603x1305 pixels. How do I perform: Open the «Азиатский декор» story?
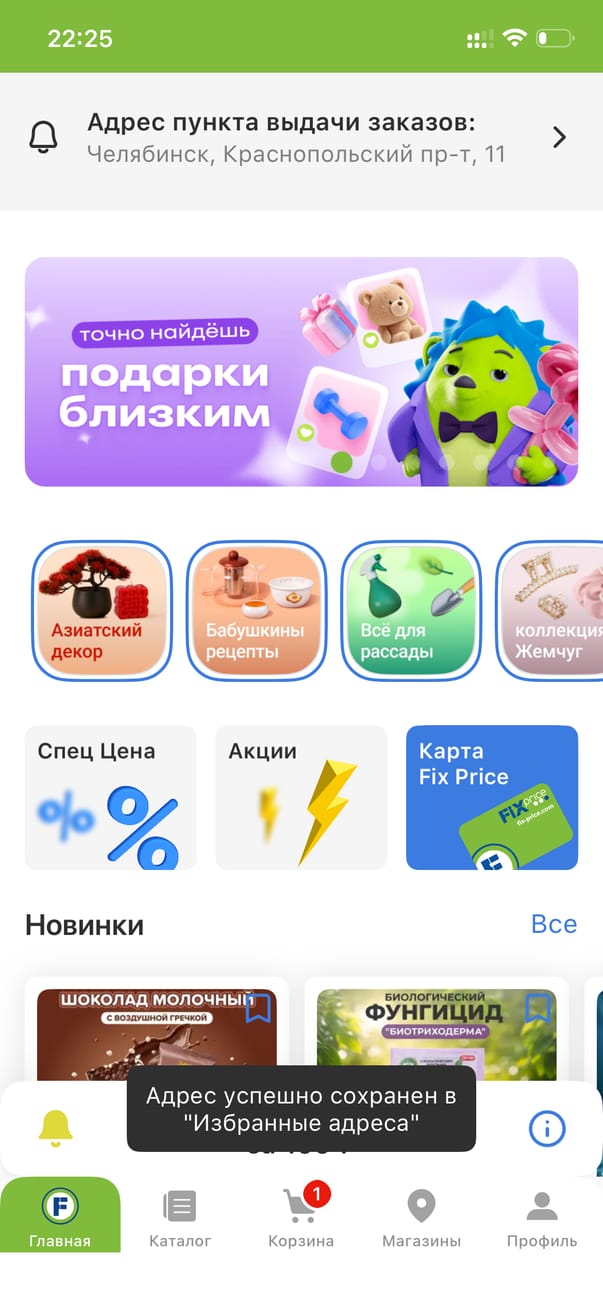pos(100,610)
